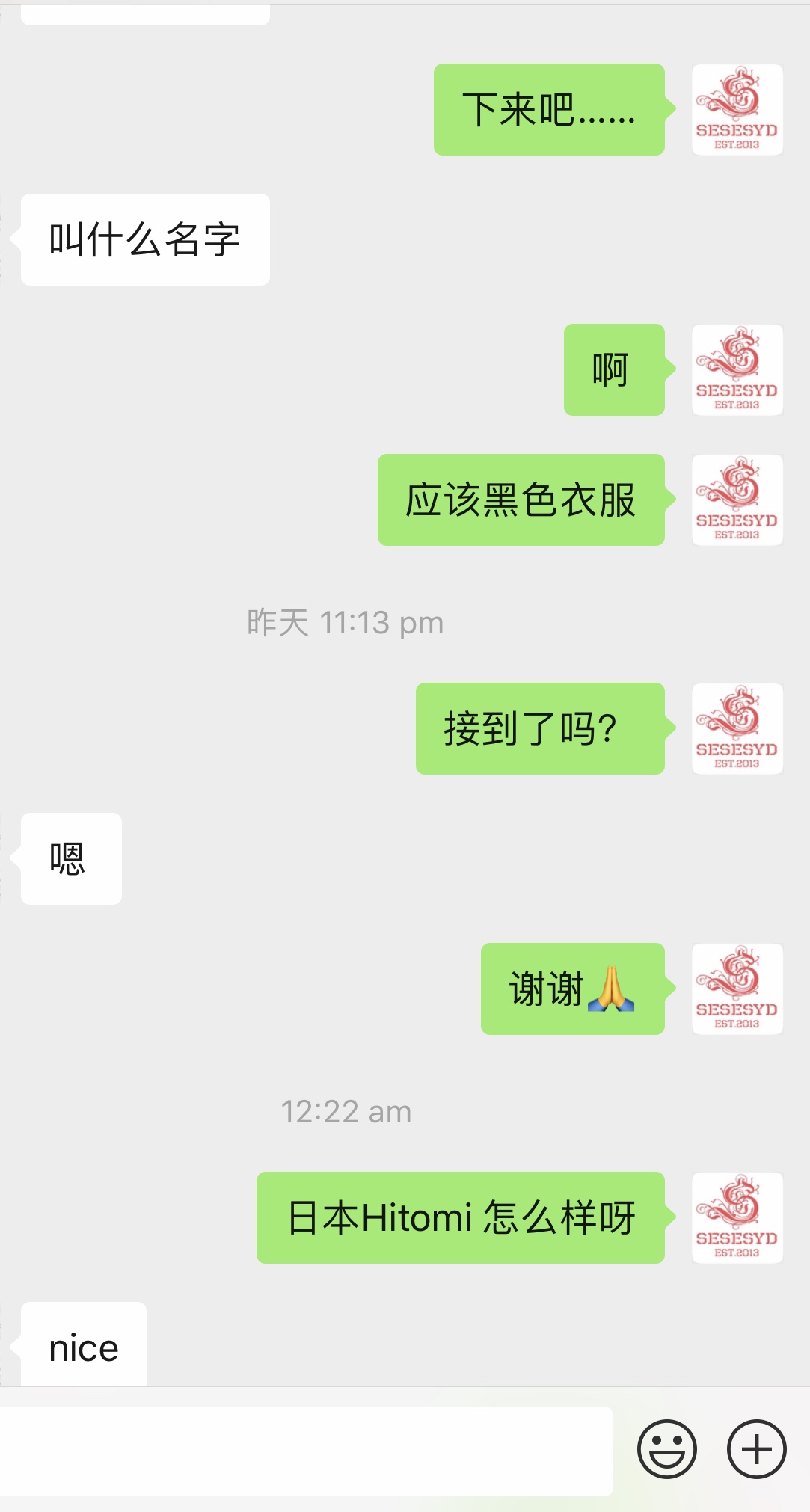Viewport: 810px width, 1512px height.
Task: Open sender avatar beside 接到了吗 message
Action: [737, 728]
